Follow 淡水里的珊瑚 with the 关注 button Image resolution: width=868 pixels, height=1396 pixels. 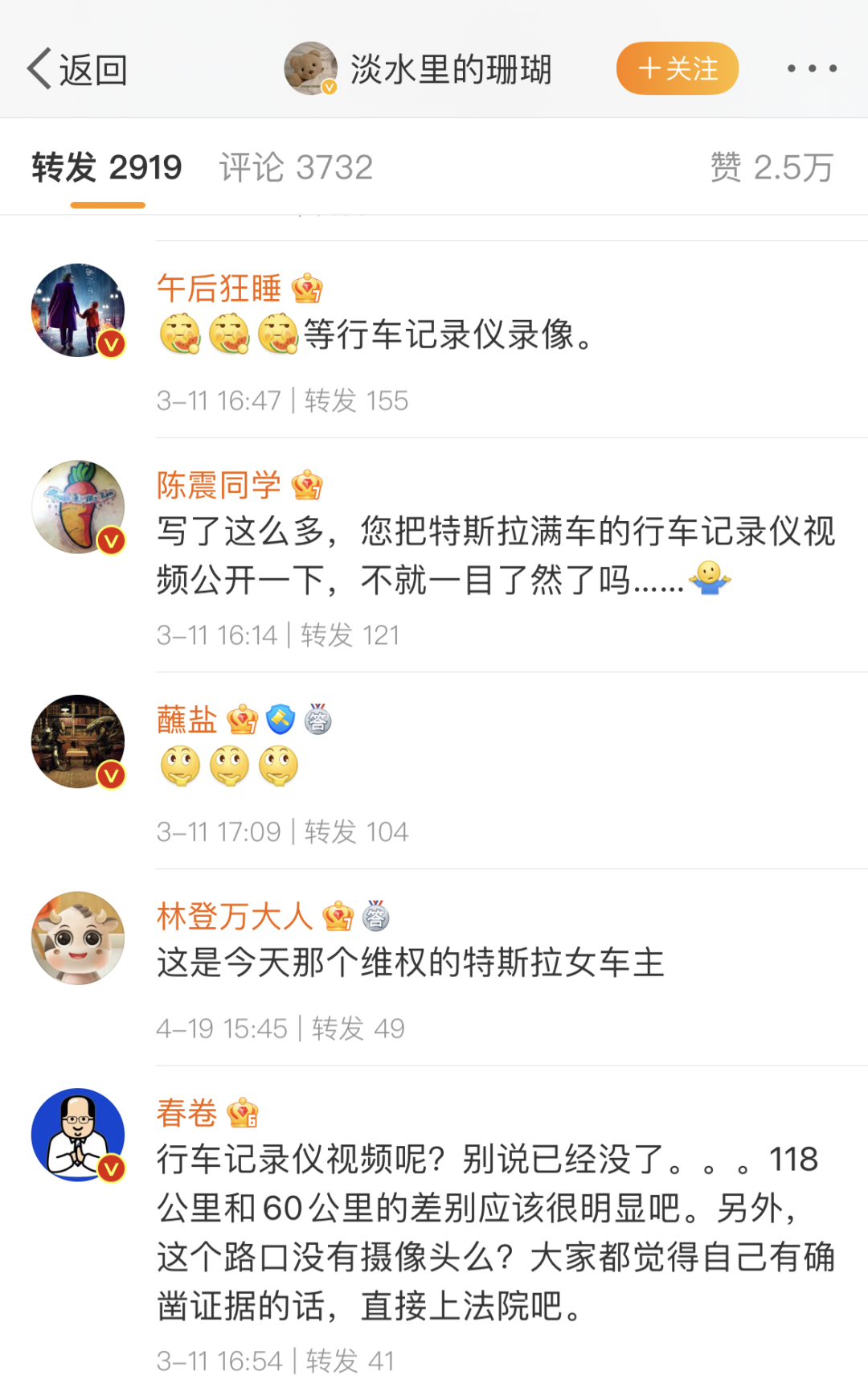tap(677, 68)
